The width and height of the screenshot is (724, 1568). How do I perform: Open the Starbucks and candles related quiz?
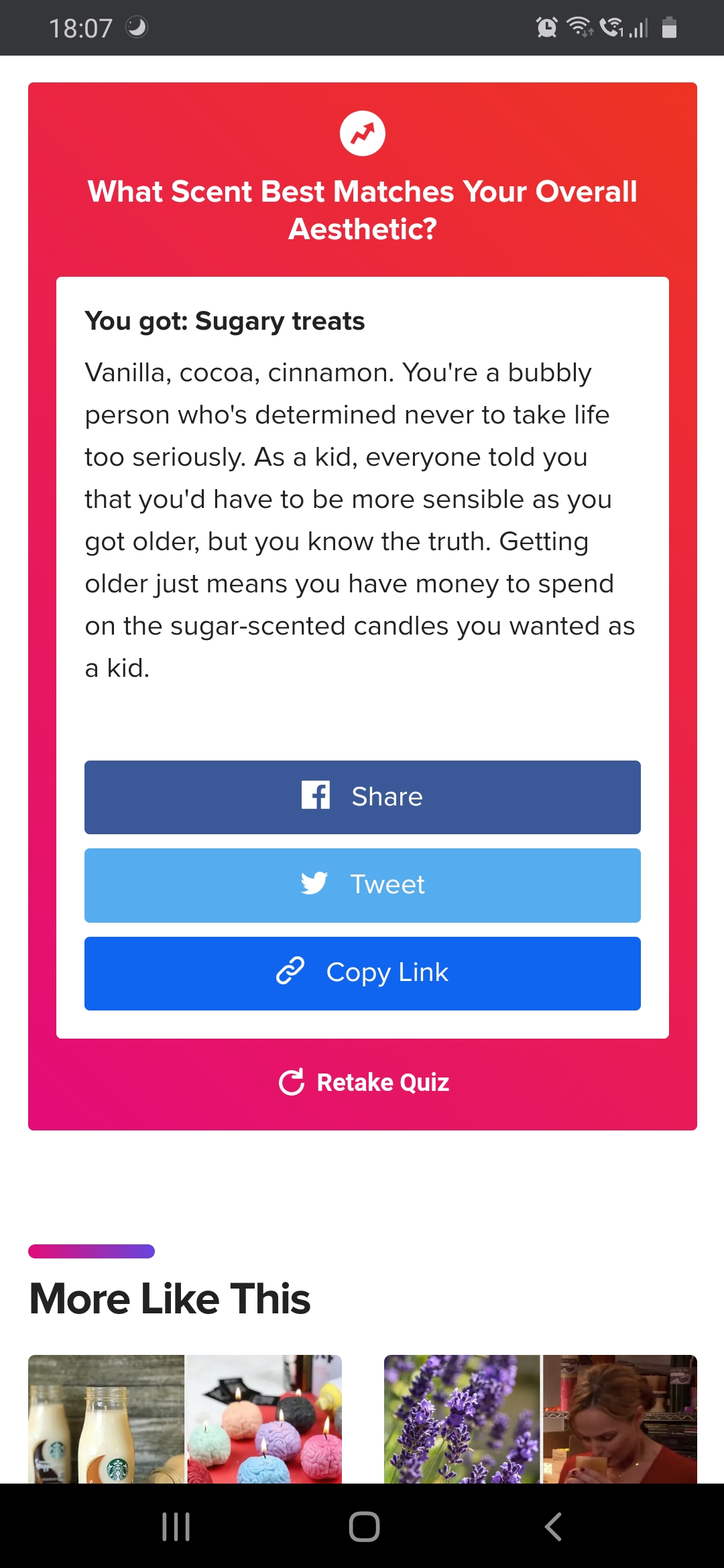tap(185, 1419)
